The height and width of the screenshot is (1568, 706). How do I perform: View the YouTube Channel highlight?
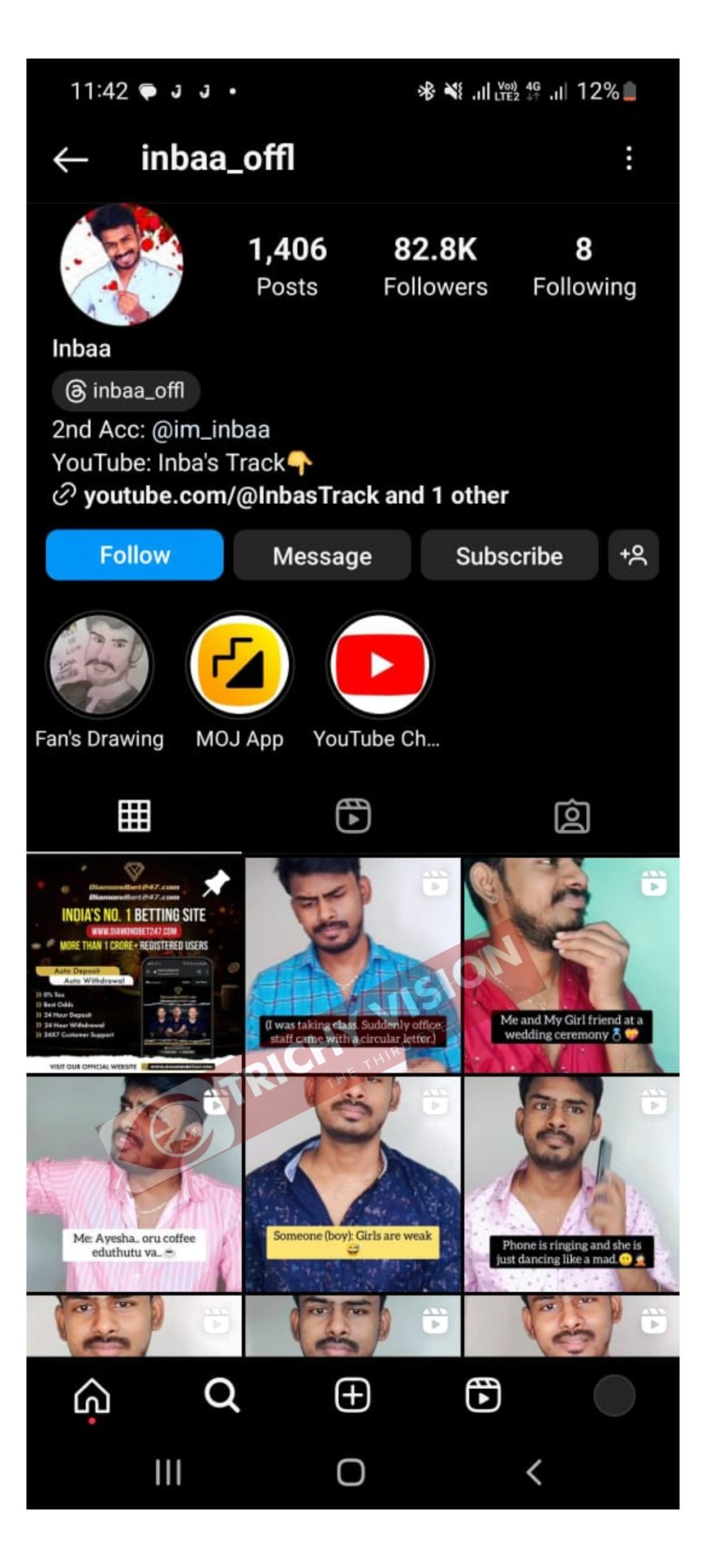coord(379,665)
